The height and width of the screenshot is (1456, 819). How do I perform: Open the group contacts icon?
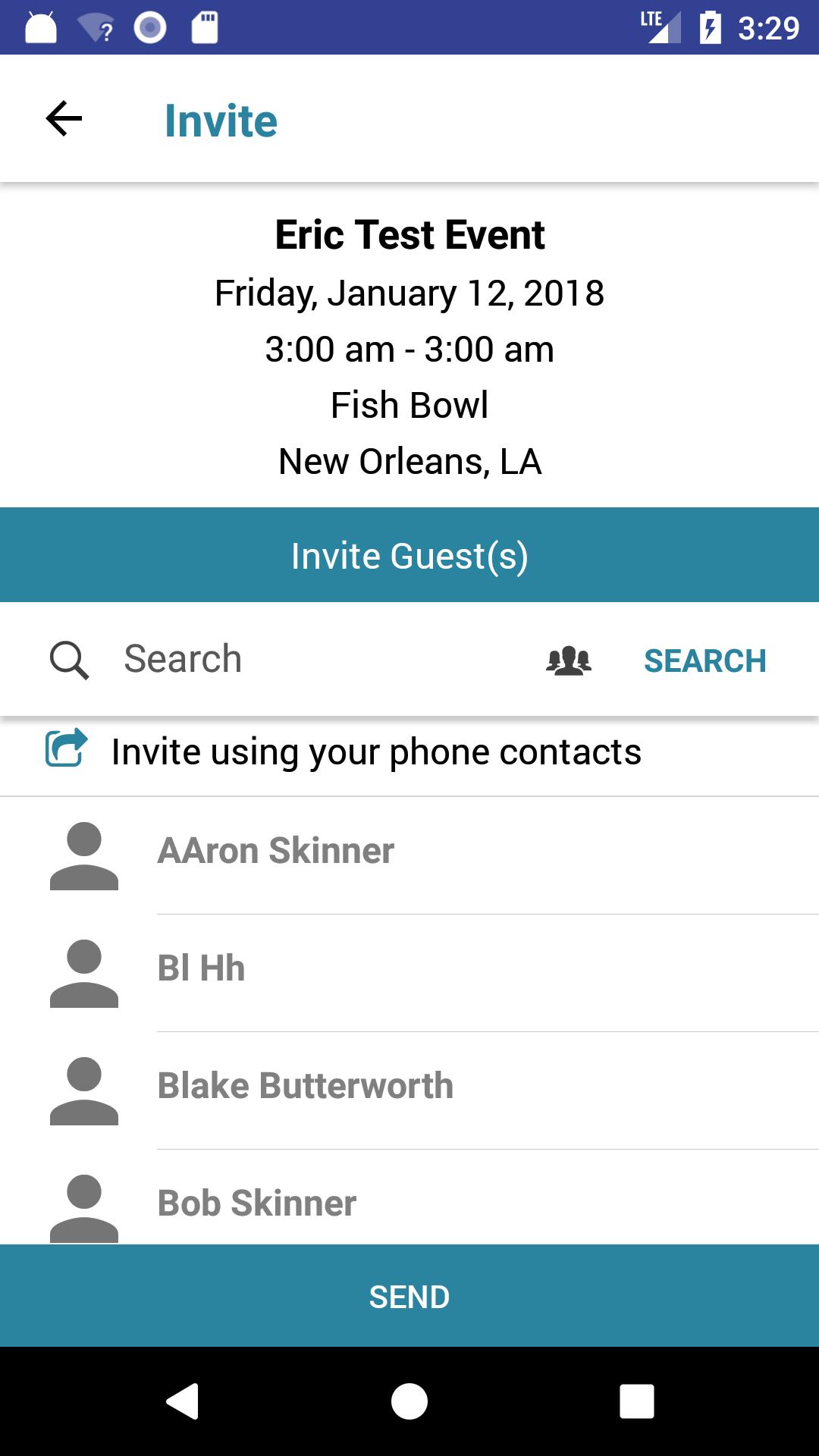coord(569,661)
